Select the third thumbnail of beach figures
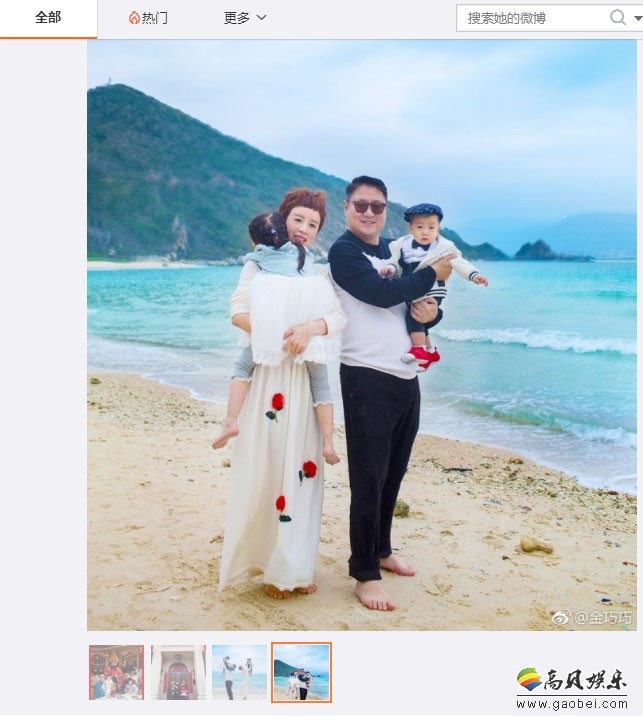Image resolution: width=643 pixels, height=727 pixels. tap(239, 672)
